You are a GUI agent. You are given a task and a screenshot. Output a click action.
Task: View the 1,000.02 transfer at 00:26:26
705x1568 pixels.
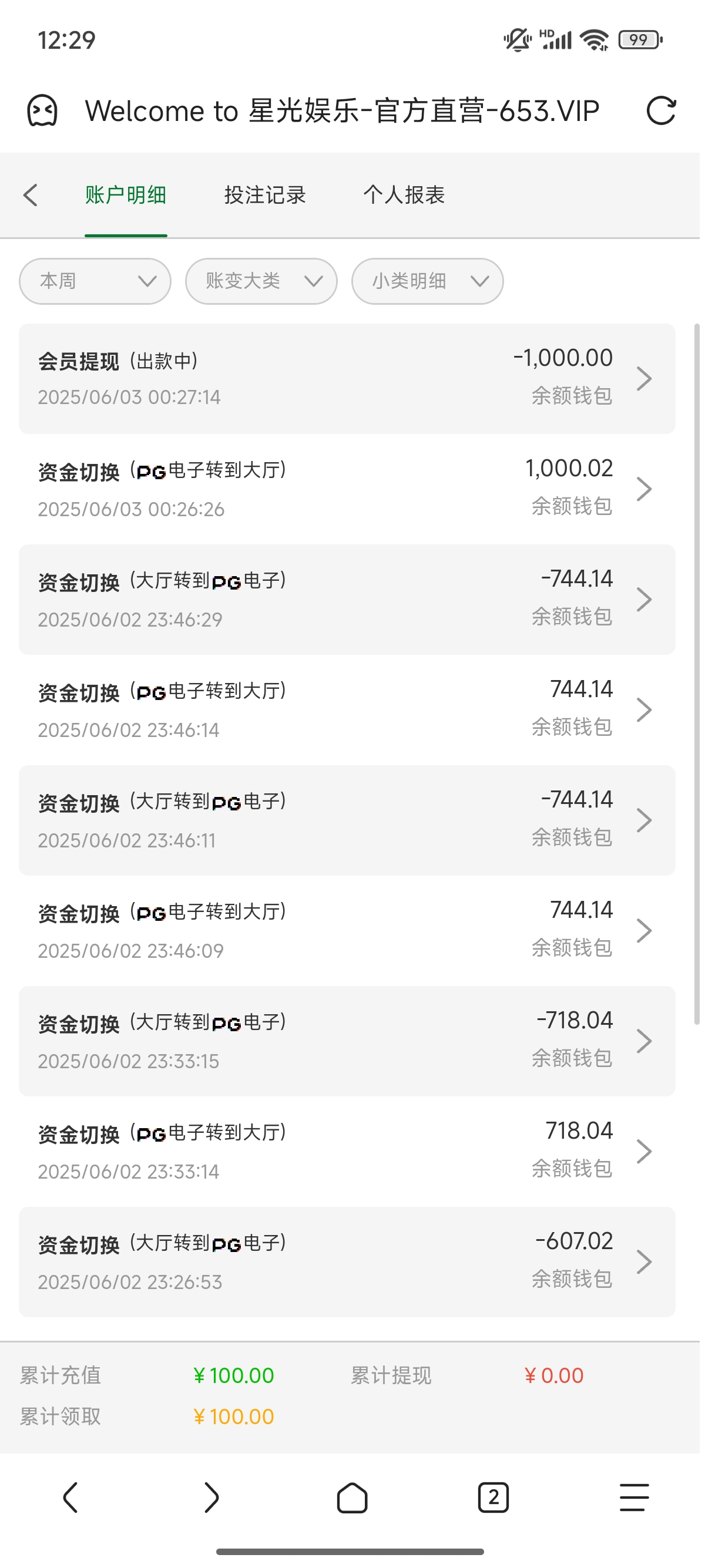[x=347, y=489]
